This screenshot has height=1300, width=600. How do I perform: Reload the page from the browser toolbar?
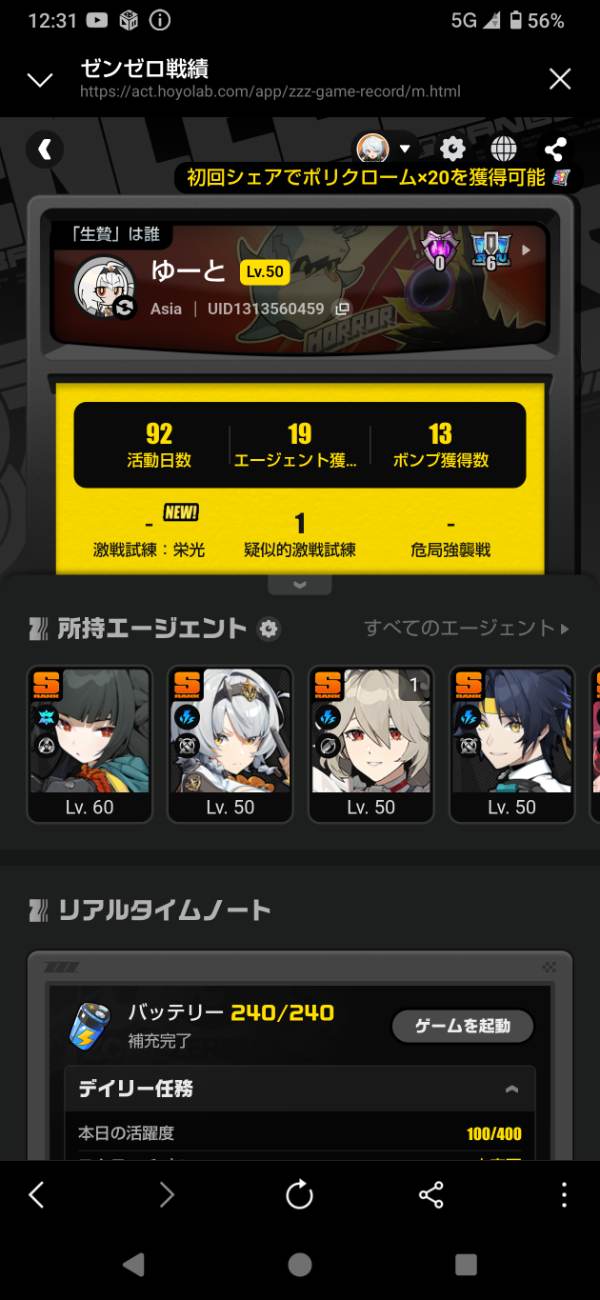click(x=299, y=1195)
